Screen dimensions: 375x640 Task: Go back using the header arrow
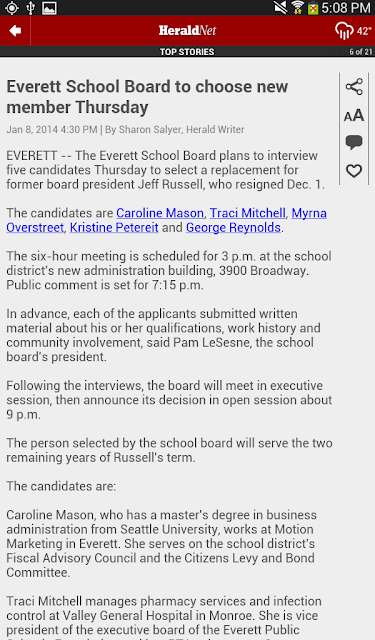(15, 31)
